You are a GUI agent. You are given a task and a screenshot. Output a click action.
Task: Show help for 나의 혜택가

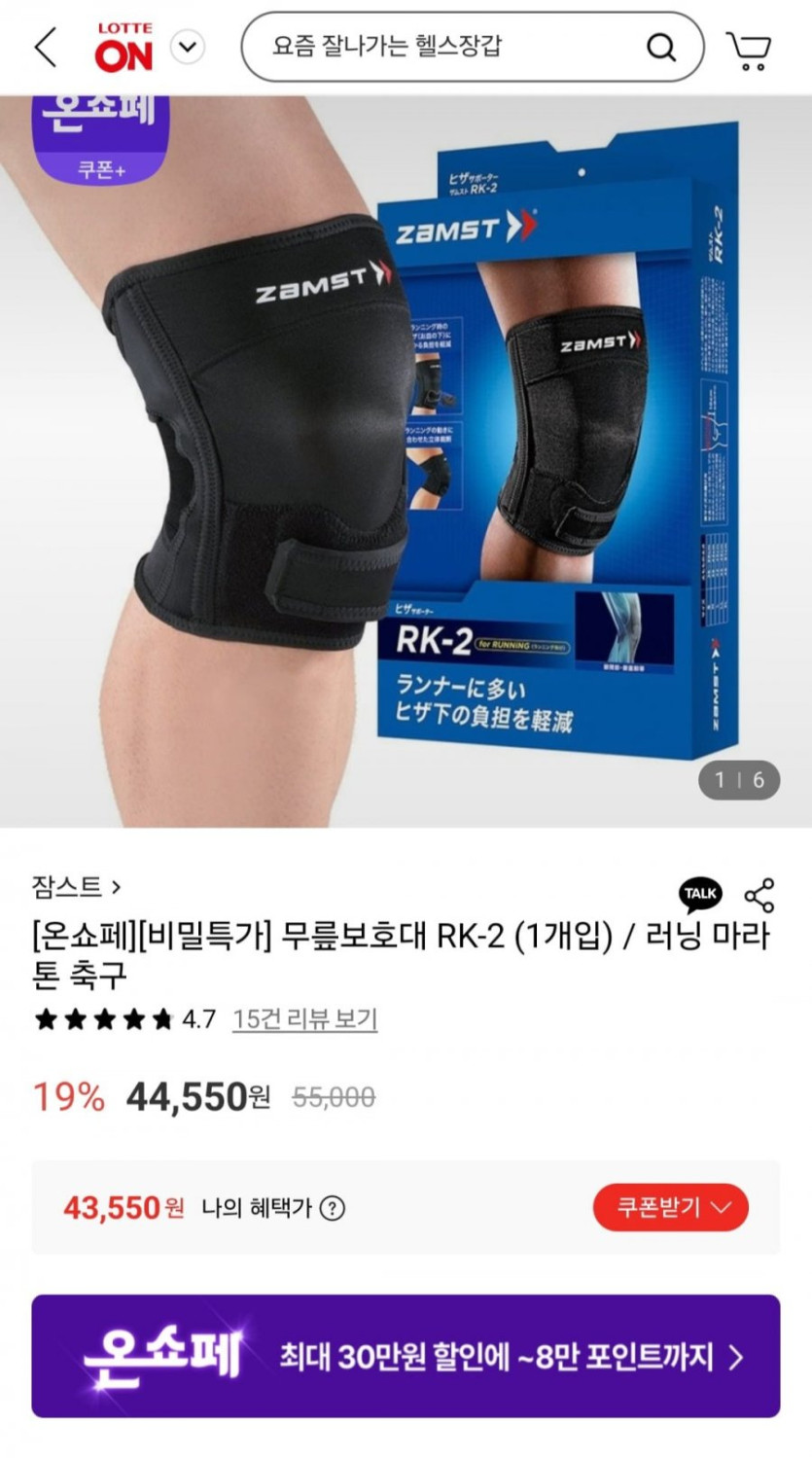(x=333, y=1208)
